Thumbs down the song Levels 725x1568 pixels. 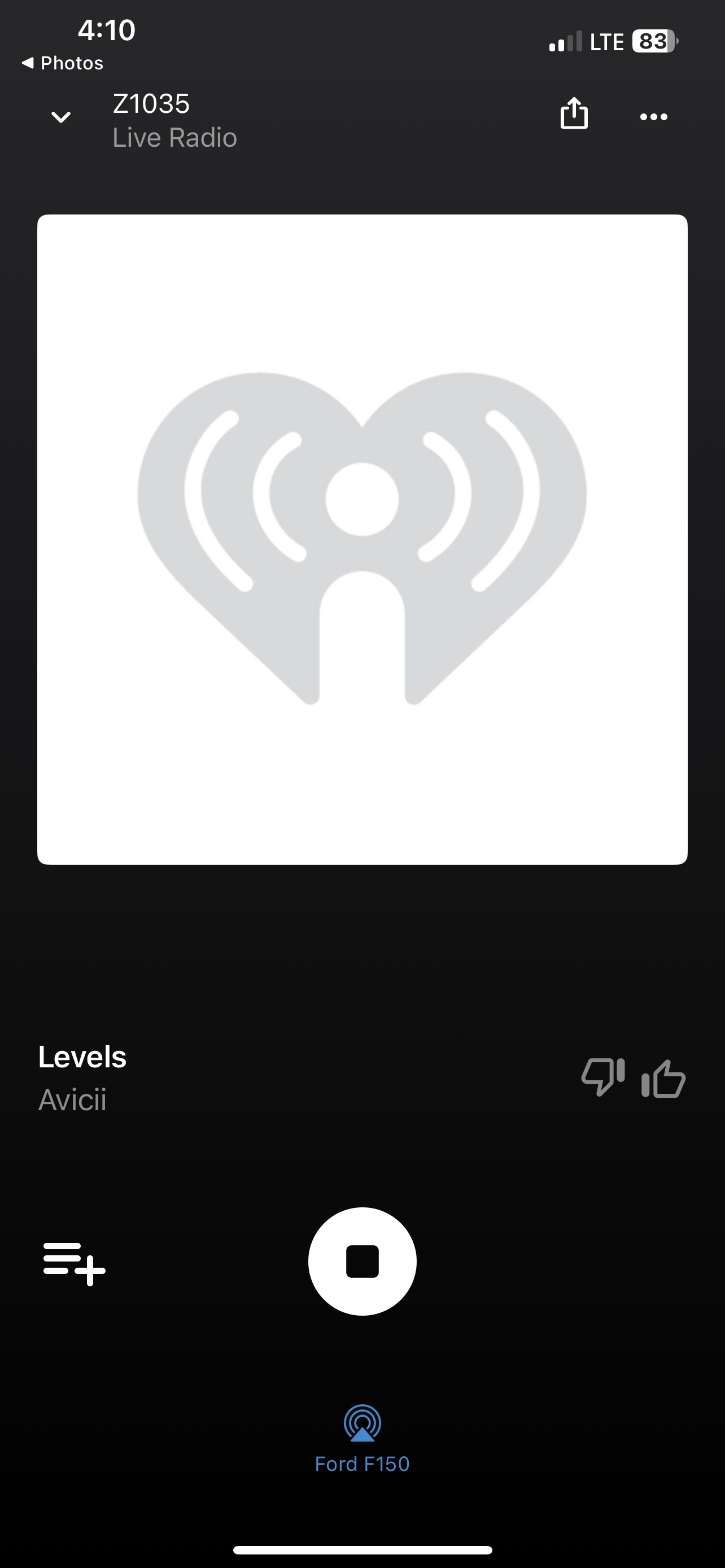[602, 1078]
